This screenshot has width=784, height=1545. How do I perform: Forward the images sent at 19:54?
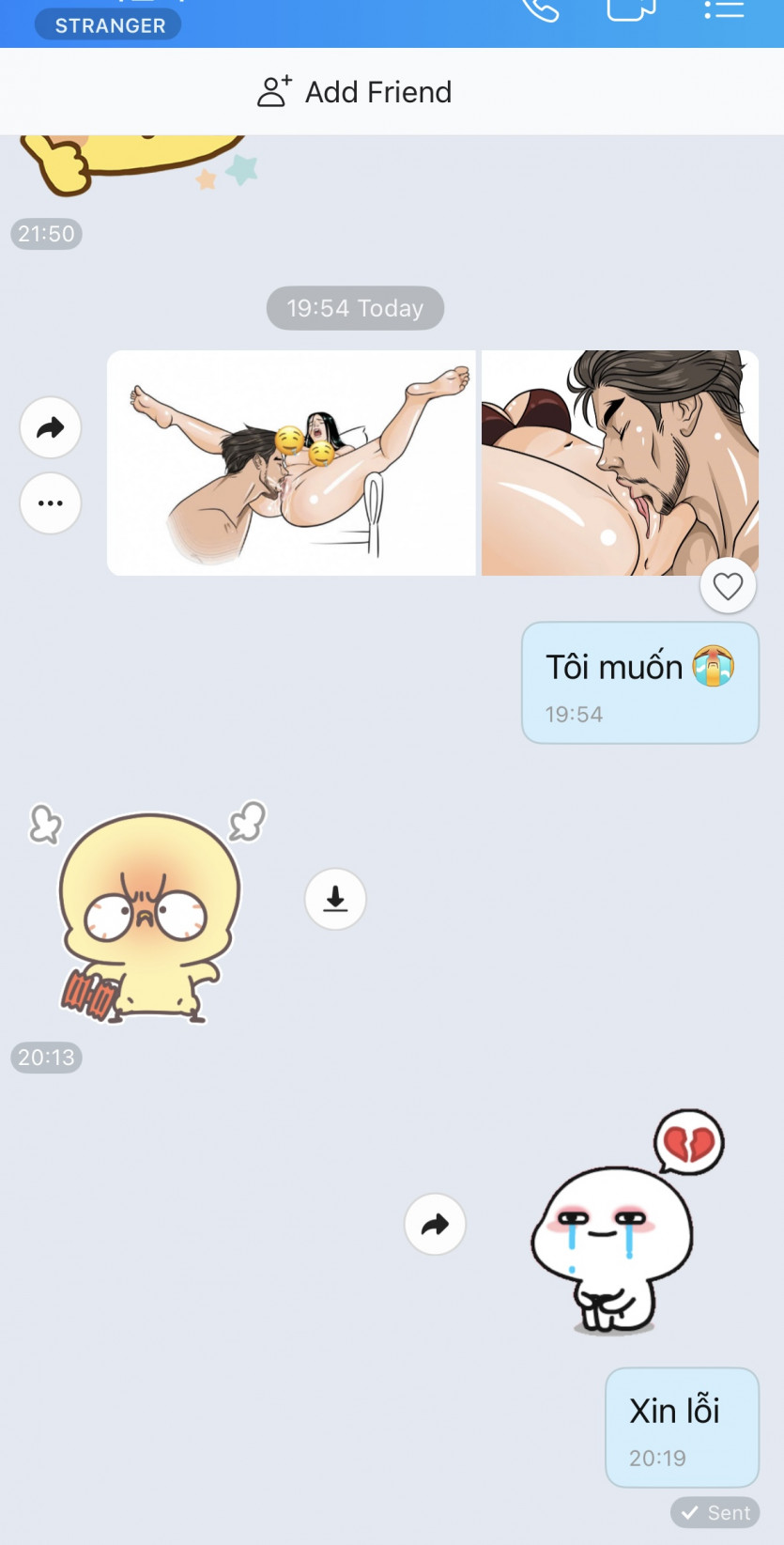(51, 428)
